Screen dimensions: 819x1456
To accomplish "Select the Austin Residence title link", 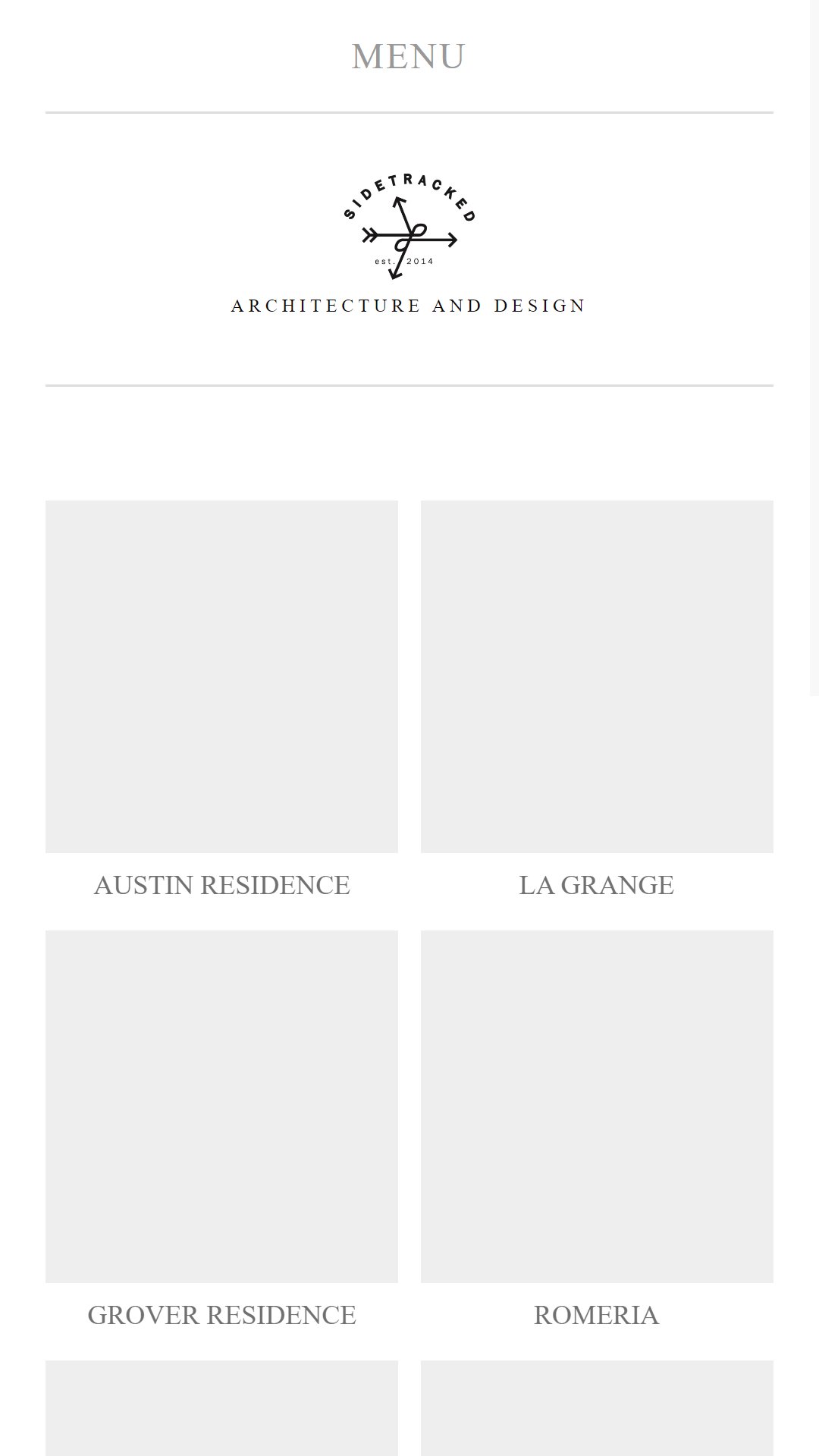I will pos(221,885).
